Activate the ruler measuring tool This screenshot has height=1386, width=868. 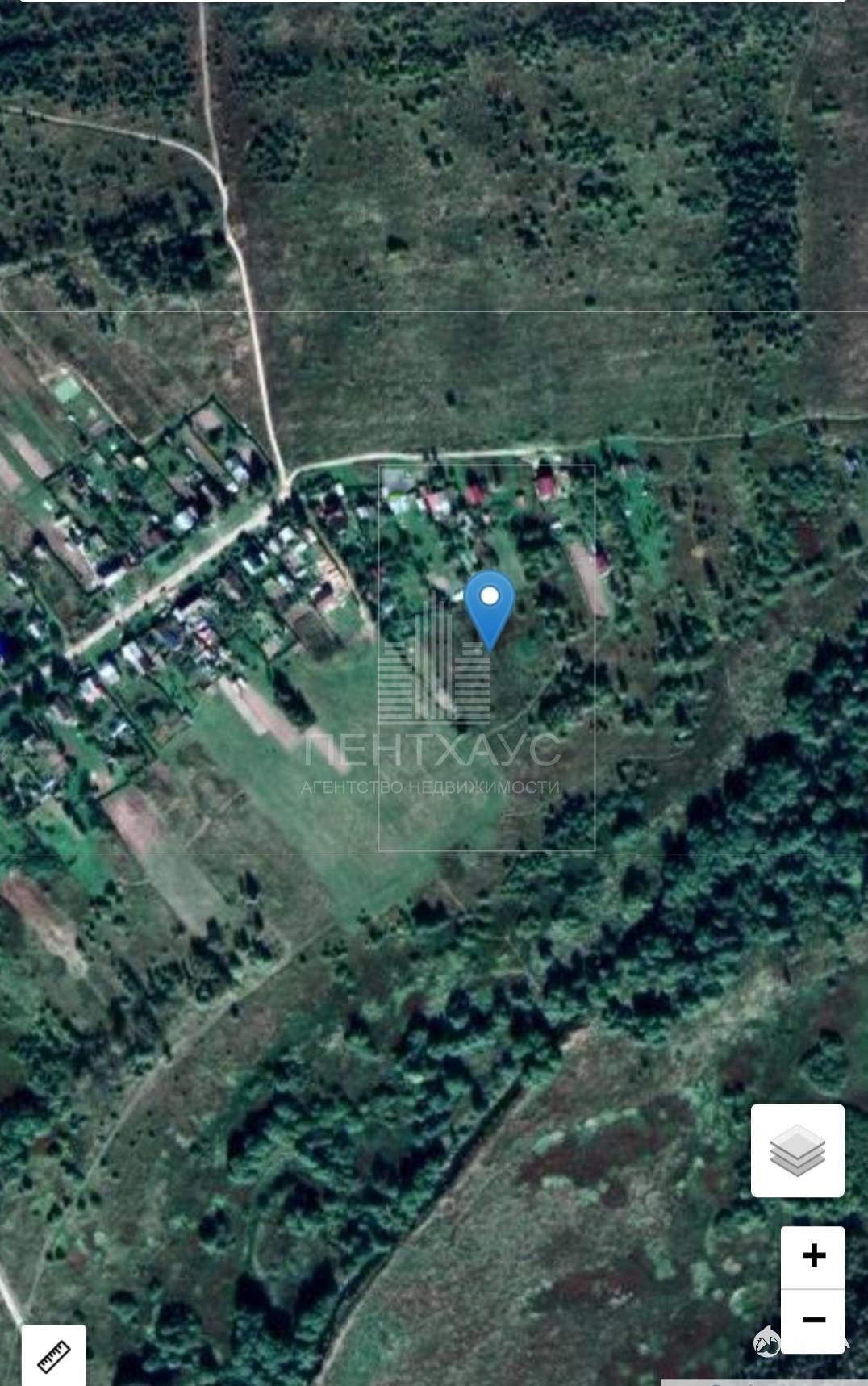pos(53,1355)
